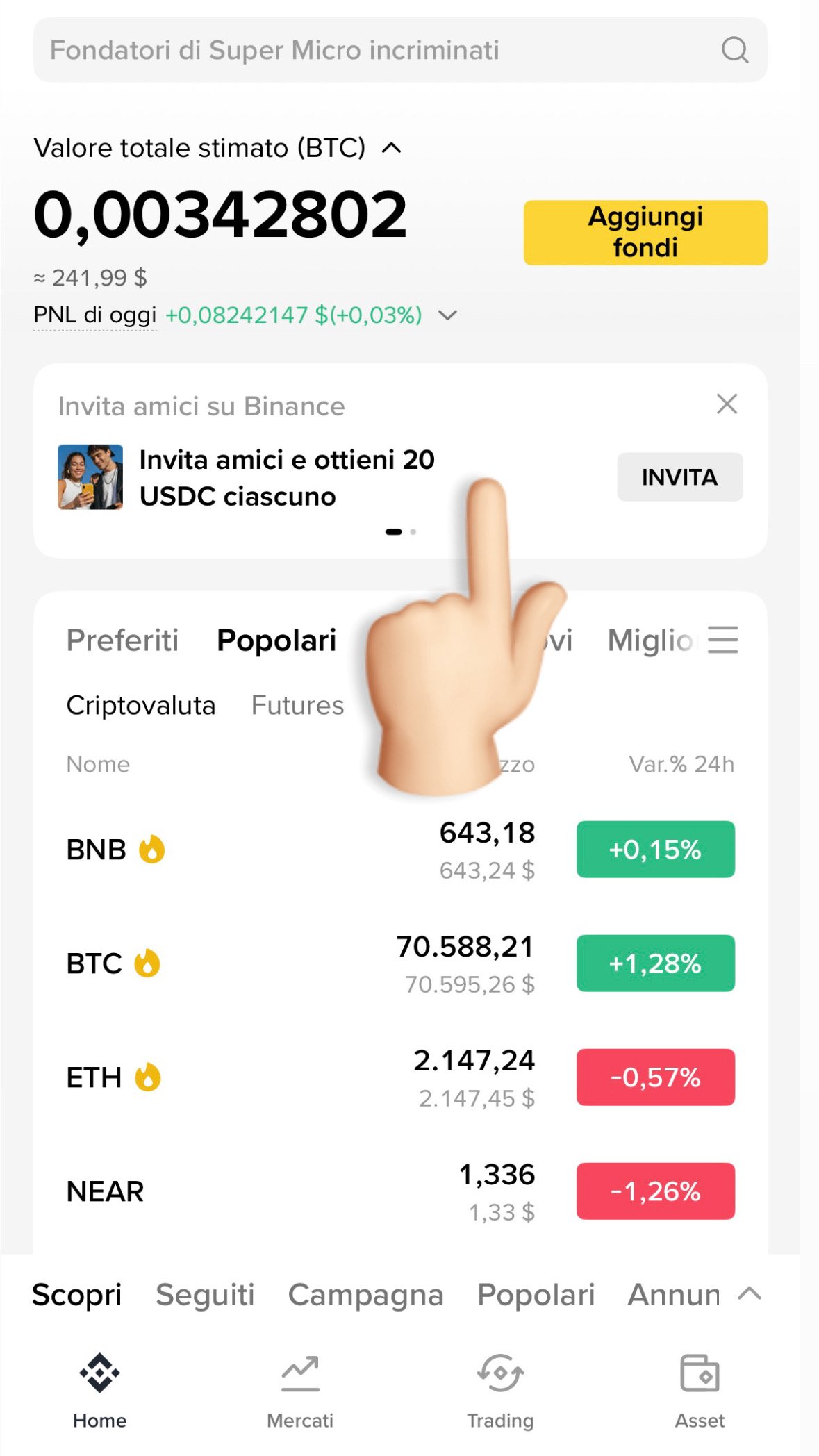Expand the PNL di oggi dropdown
819x1456 pixels.
click(448, 315)
